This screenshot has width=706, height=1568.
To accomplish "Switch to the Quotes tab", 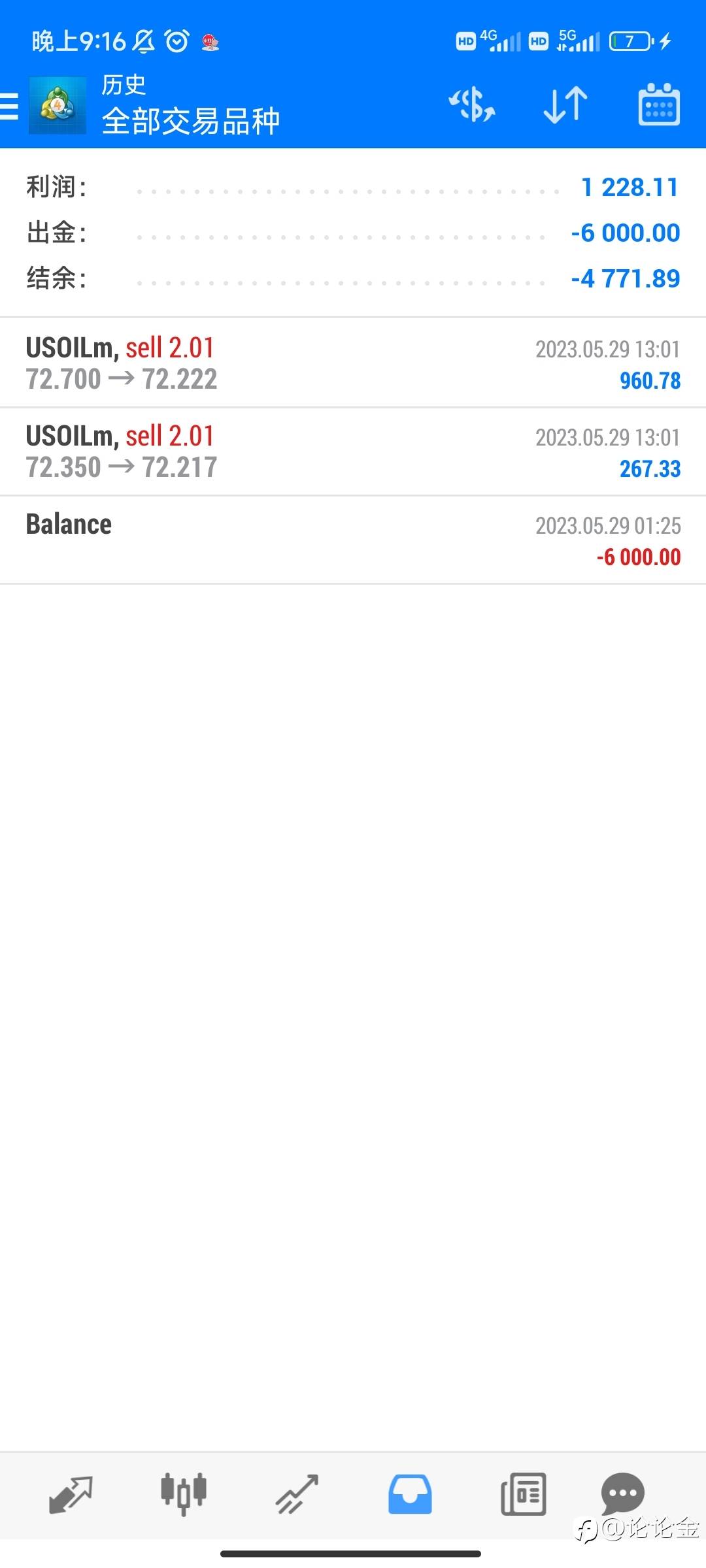I will (x=71, y=1494).
